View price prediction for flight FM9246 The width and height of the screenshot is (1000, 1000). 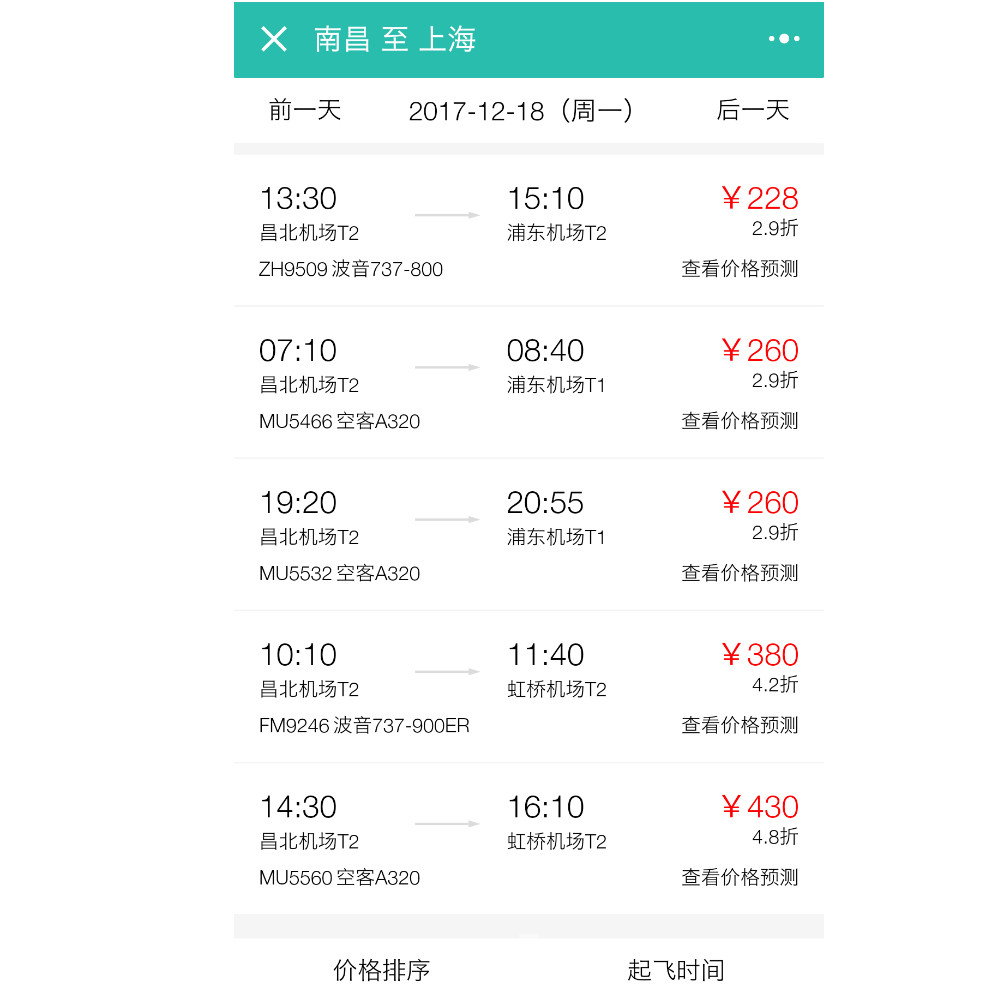click(x=740, y=725)
